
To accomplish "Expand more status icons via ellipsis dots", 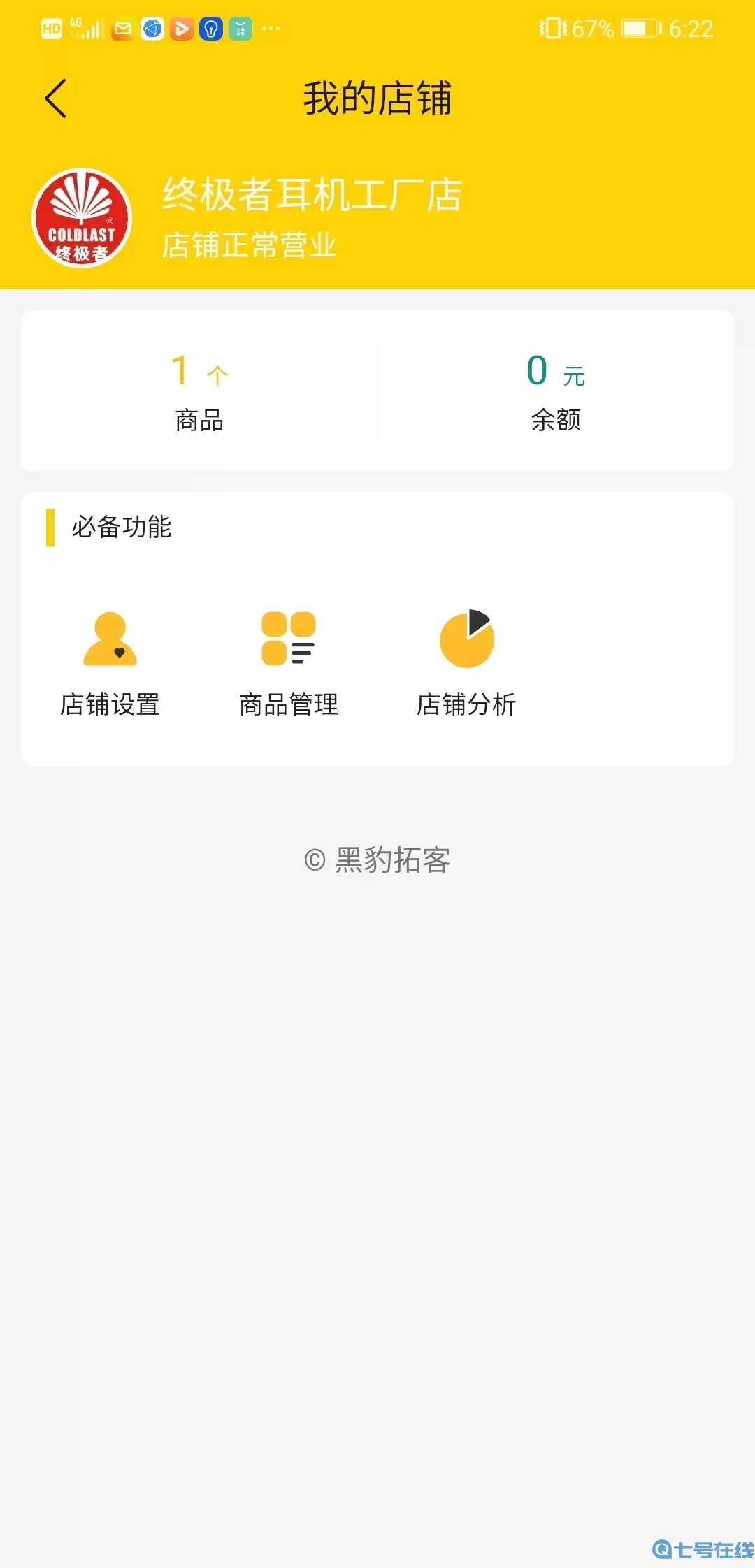I will [x=270, y=28].
